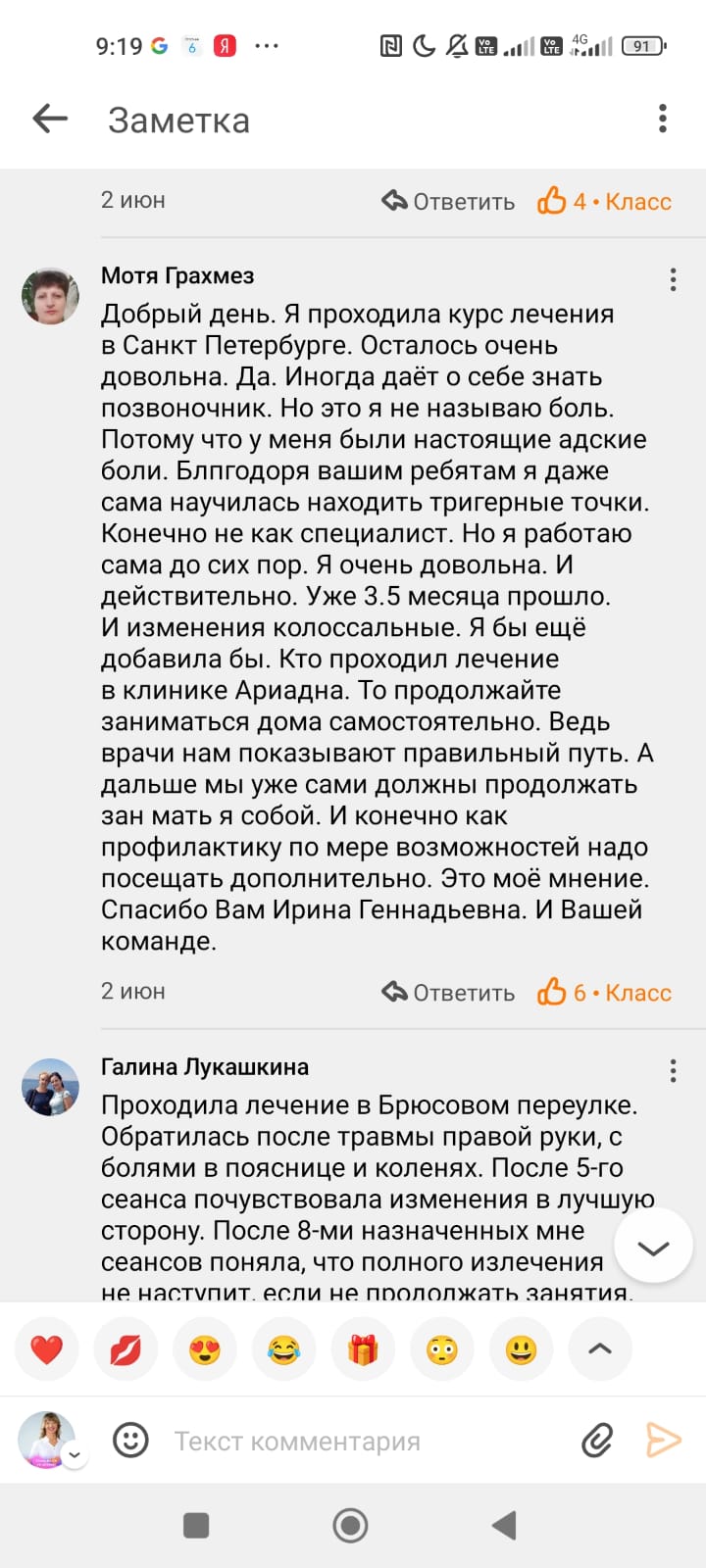Go back from the Заметка screen
The image size is (706, 1568).
coord(50,120)
